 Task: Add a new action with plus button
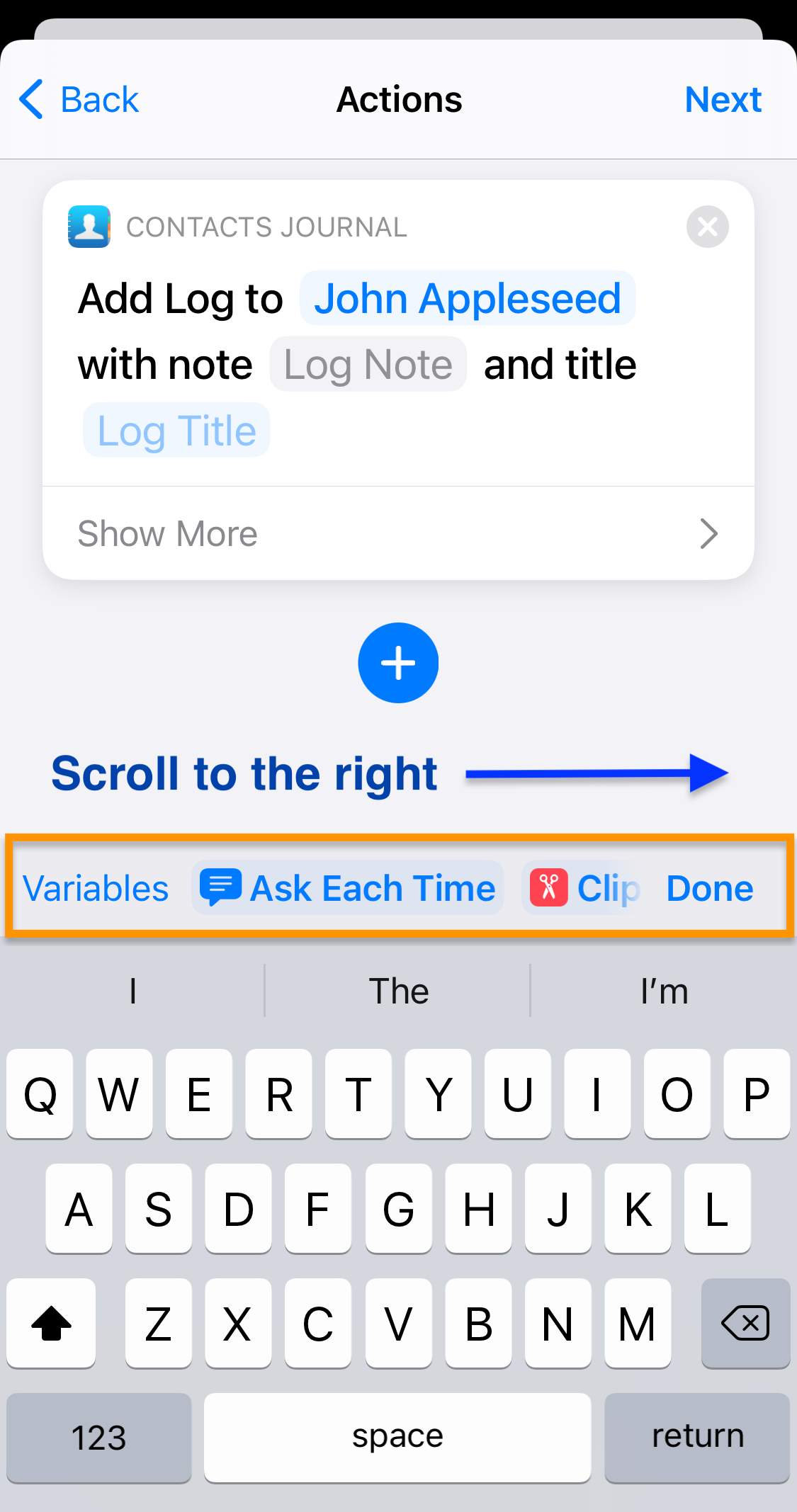pos(398,663)
